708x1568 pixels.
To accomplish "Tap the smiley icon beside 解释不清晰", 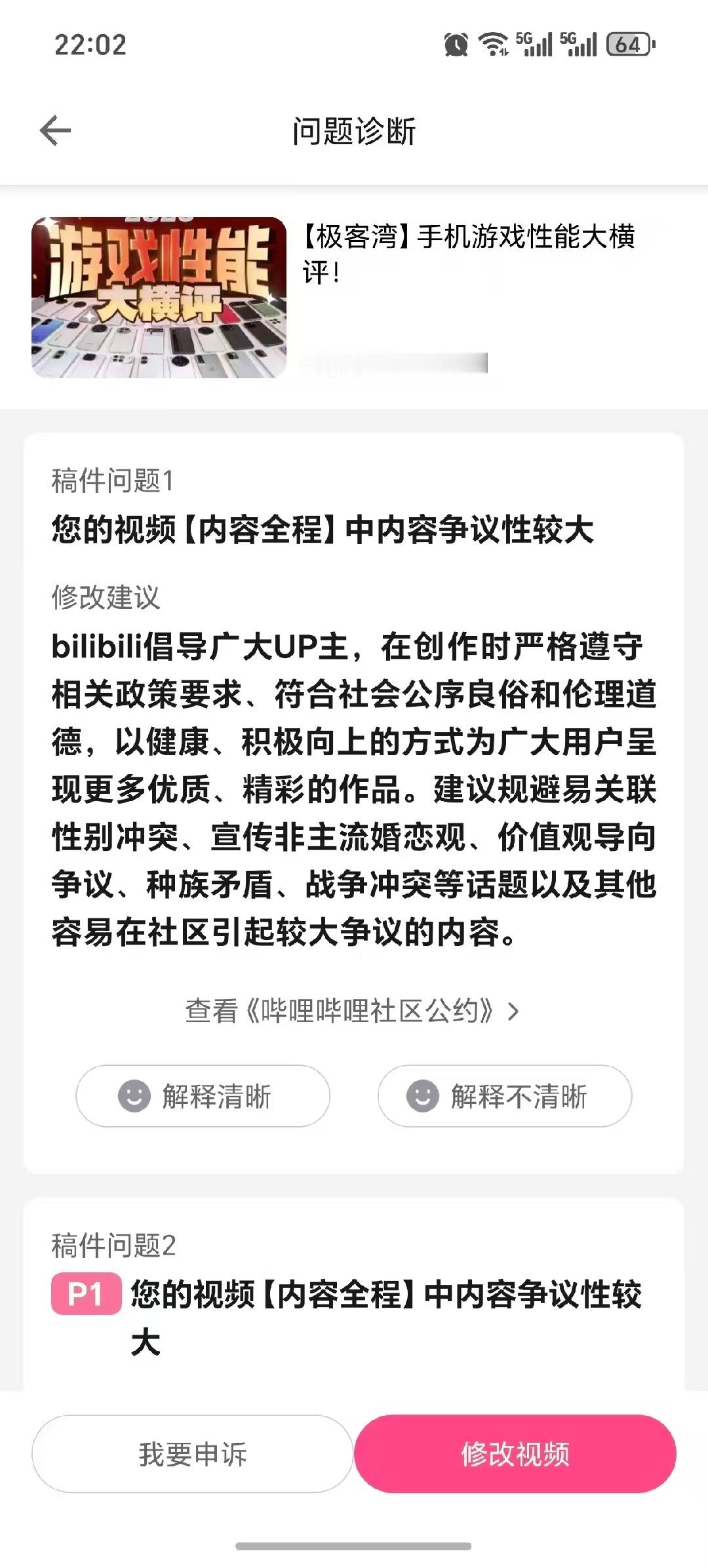I will click(425, 1097).
